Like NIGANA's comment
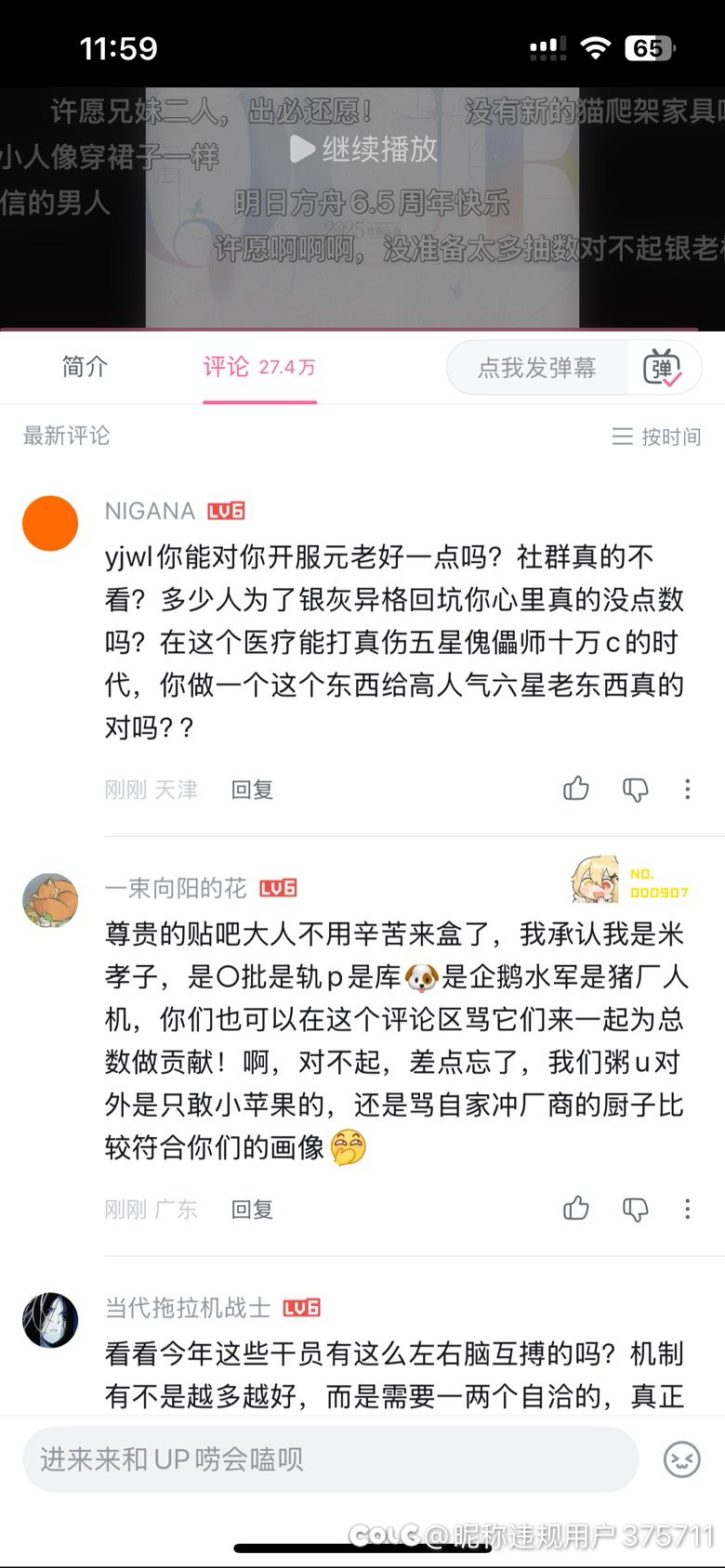The width and height of the screenshot is (725, 1568). (x=576, y=790)
